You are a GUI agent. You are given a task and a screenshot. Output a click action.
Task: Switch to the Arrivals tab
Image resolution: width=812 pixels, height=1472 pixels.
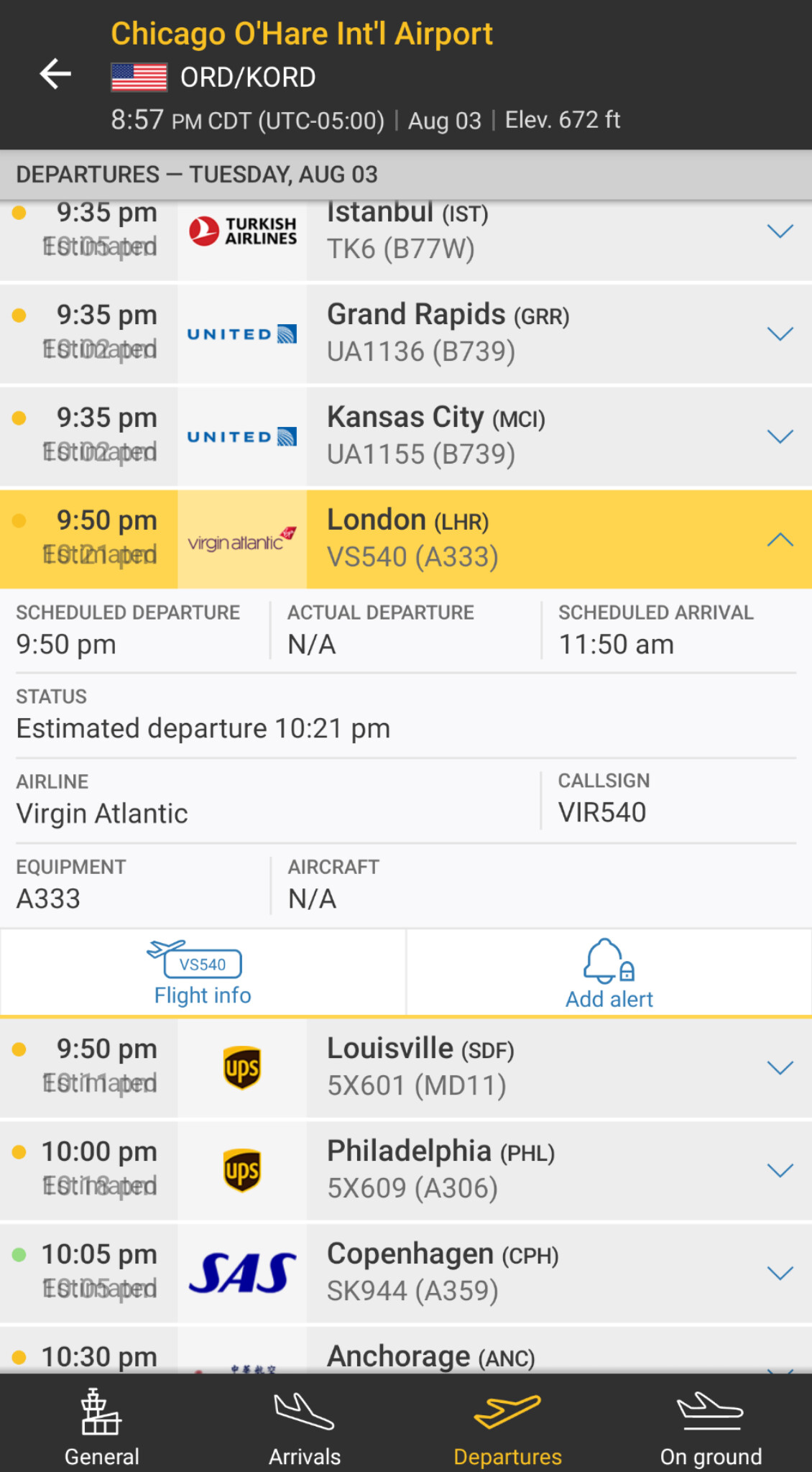click(x=305, y=1424)
